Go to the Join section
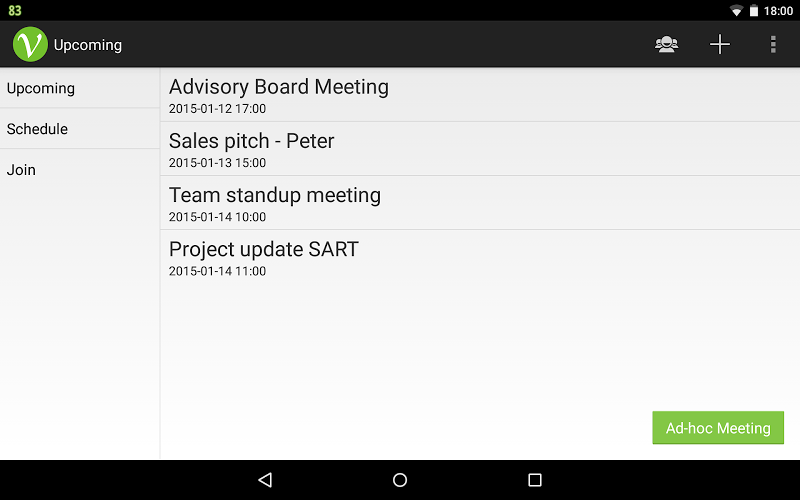Screen dimensions: 800x500 click(80, 170)
